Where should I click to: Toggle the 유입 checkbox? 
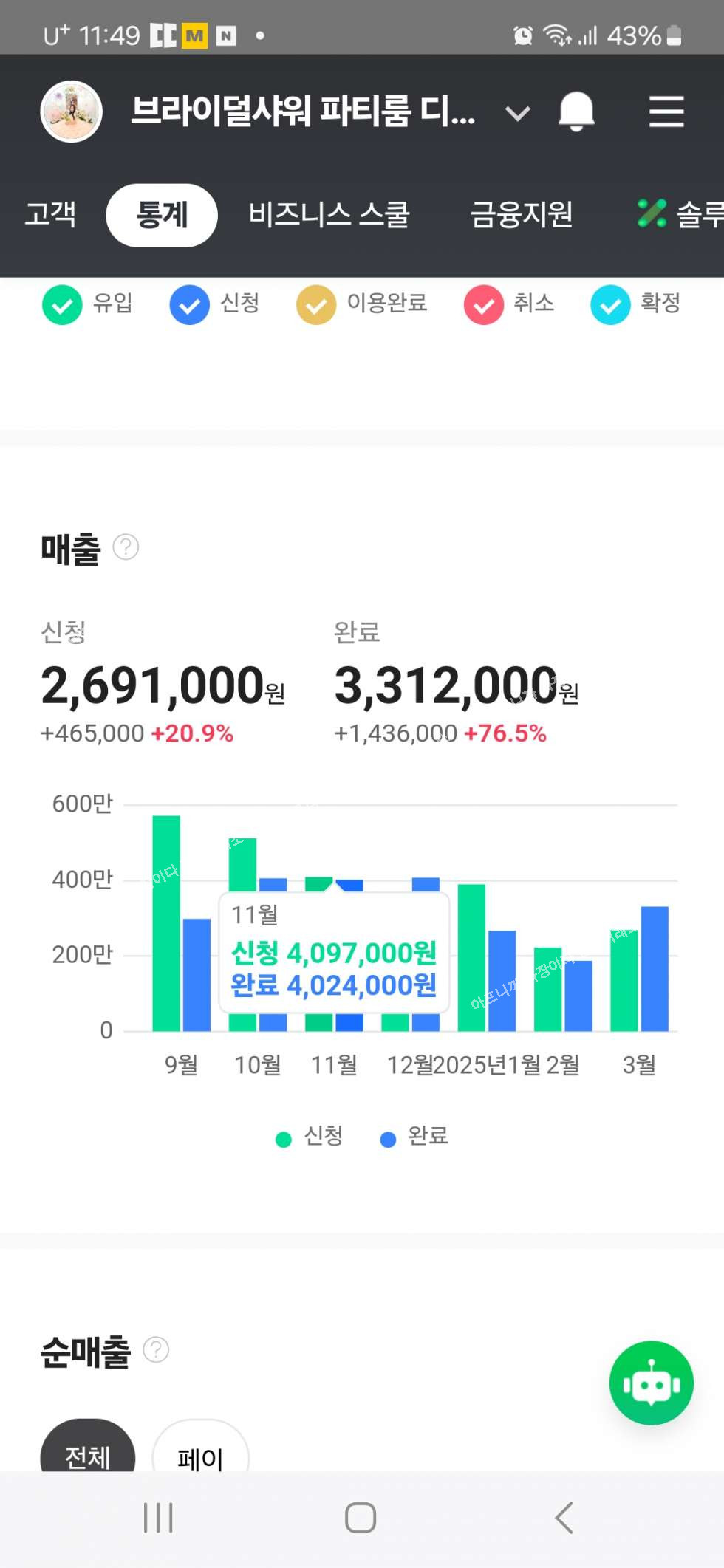[x=62, y=304]
